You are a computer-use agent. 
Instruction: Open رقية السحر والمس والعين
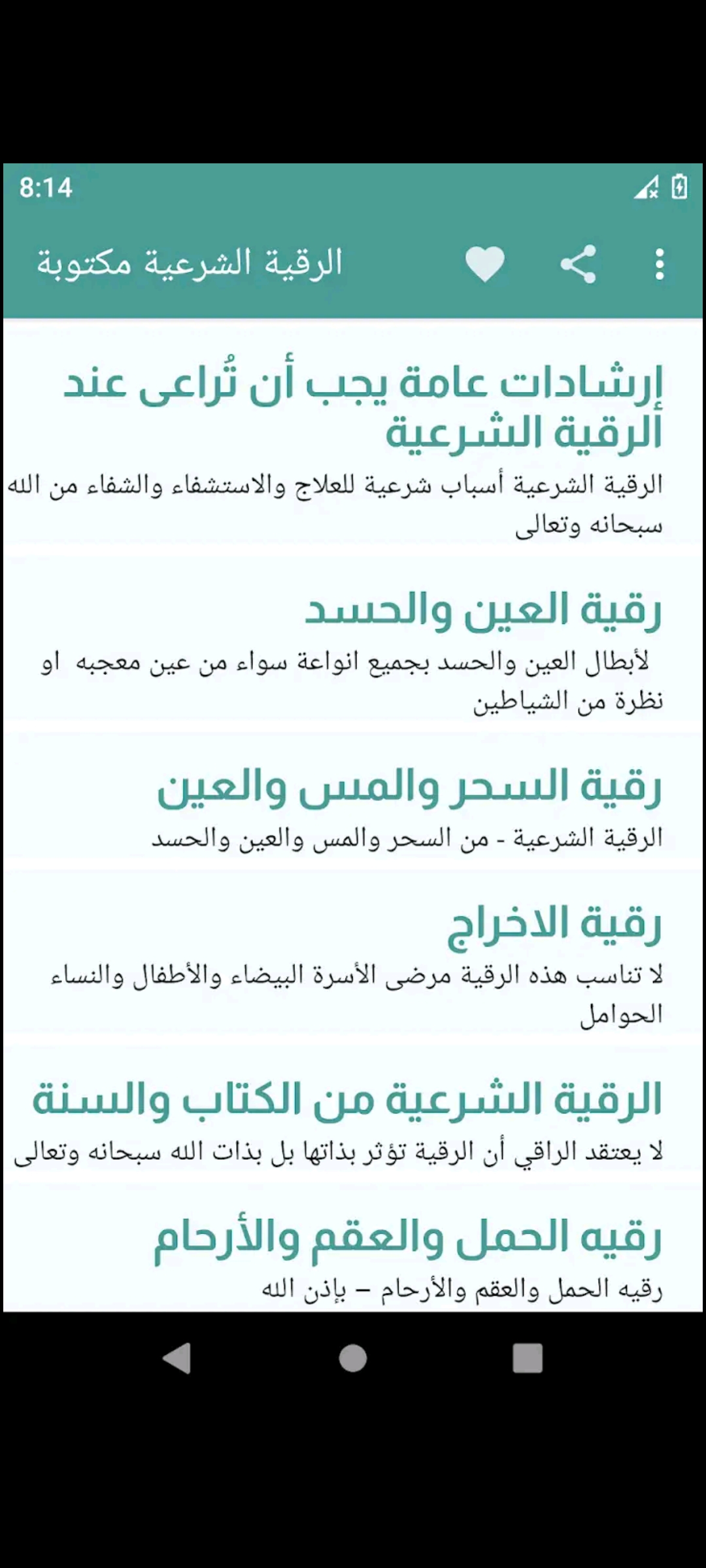coord(353,809)
